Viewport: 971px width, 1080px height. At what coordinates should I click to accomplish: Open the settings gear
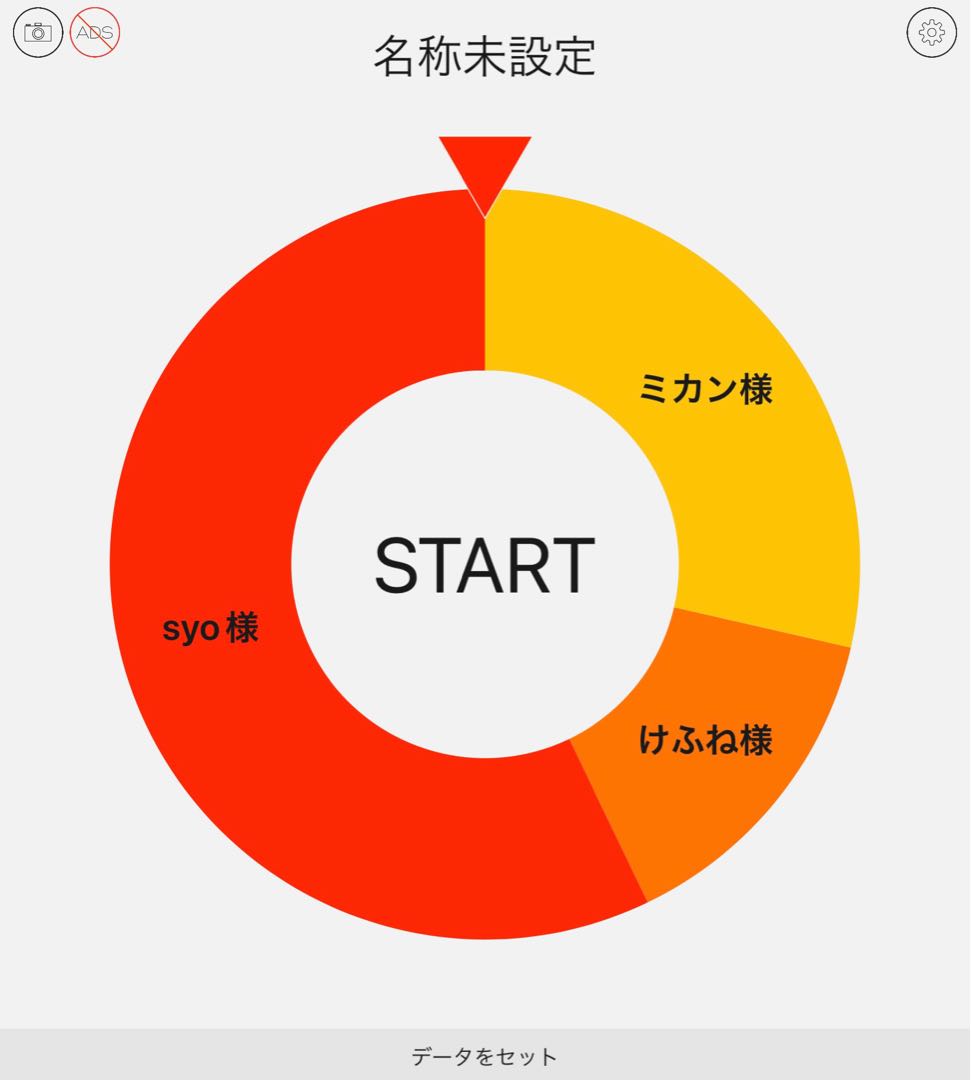pyautogui.click(x=931, y=32)
